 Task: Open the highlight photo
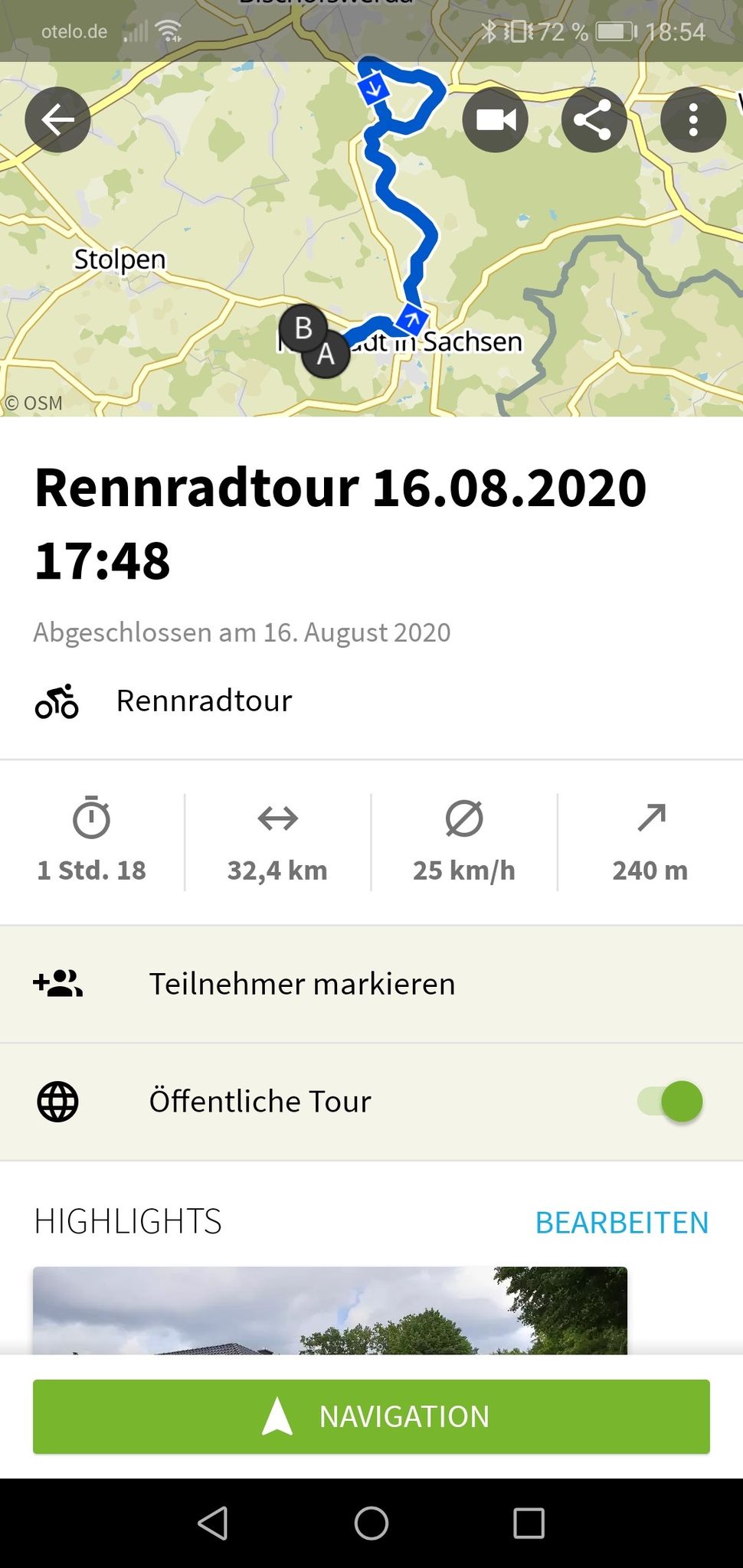330,1310
